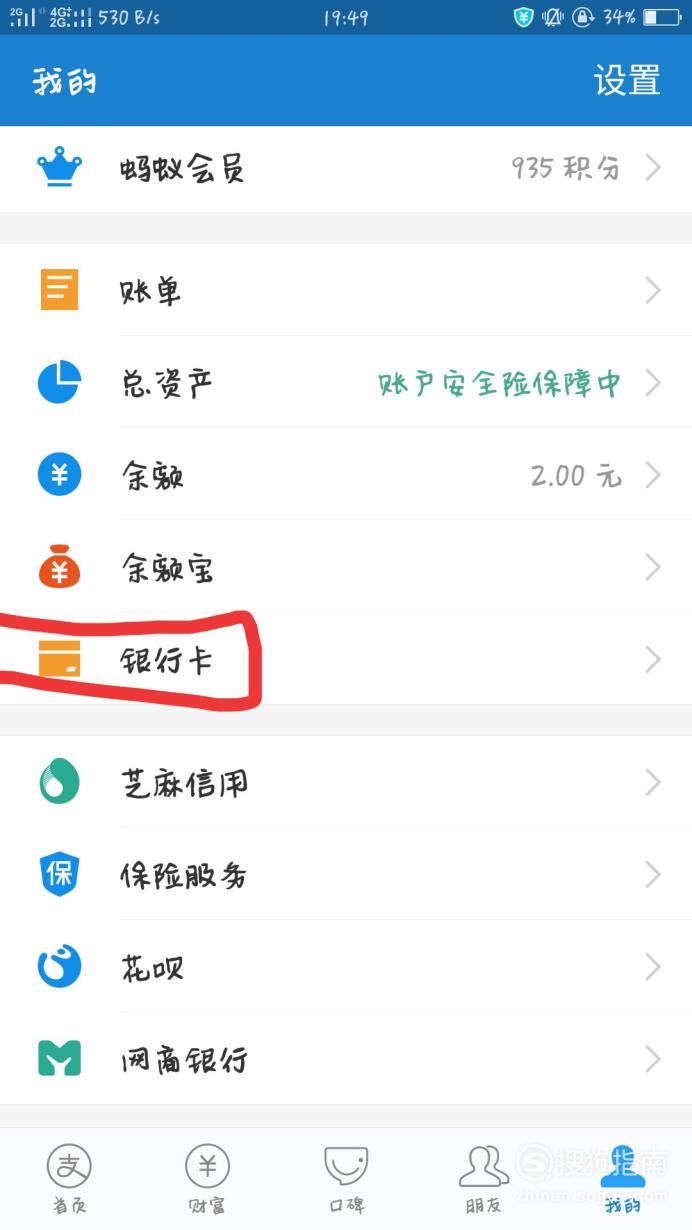Open 网商银行 row

346,1059
